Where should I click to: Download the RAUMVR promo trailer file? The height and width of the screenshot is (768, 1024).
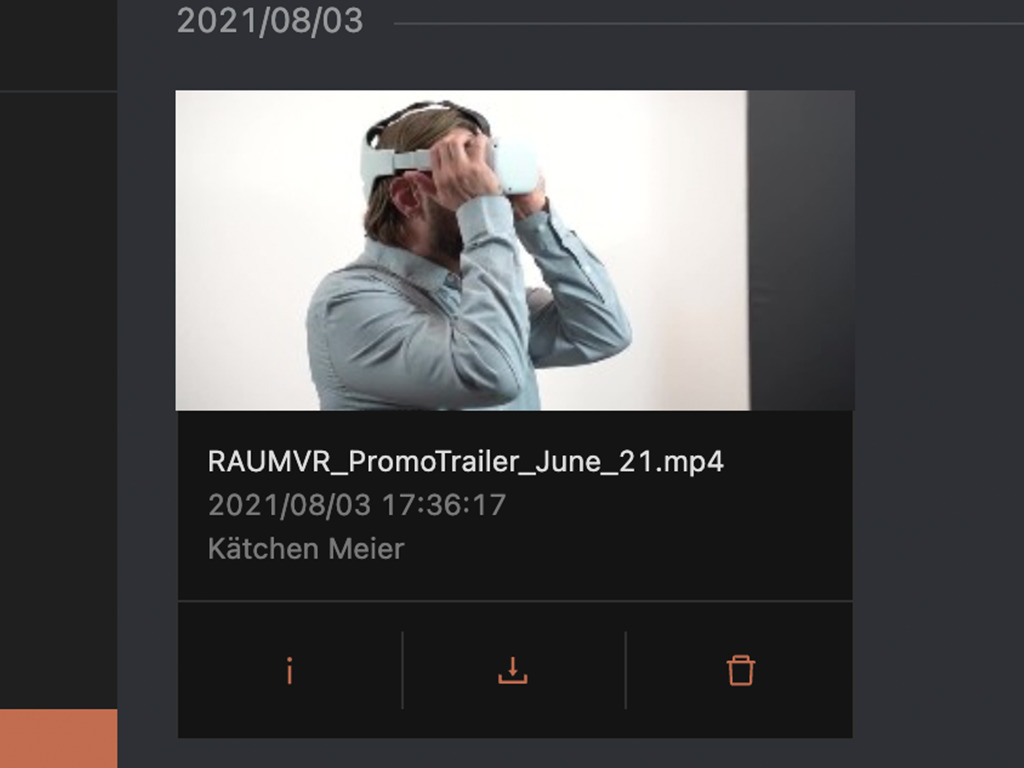coord(513,670)
